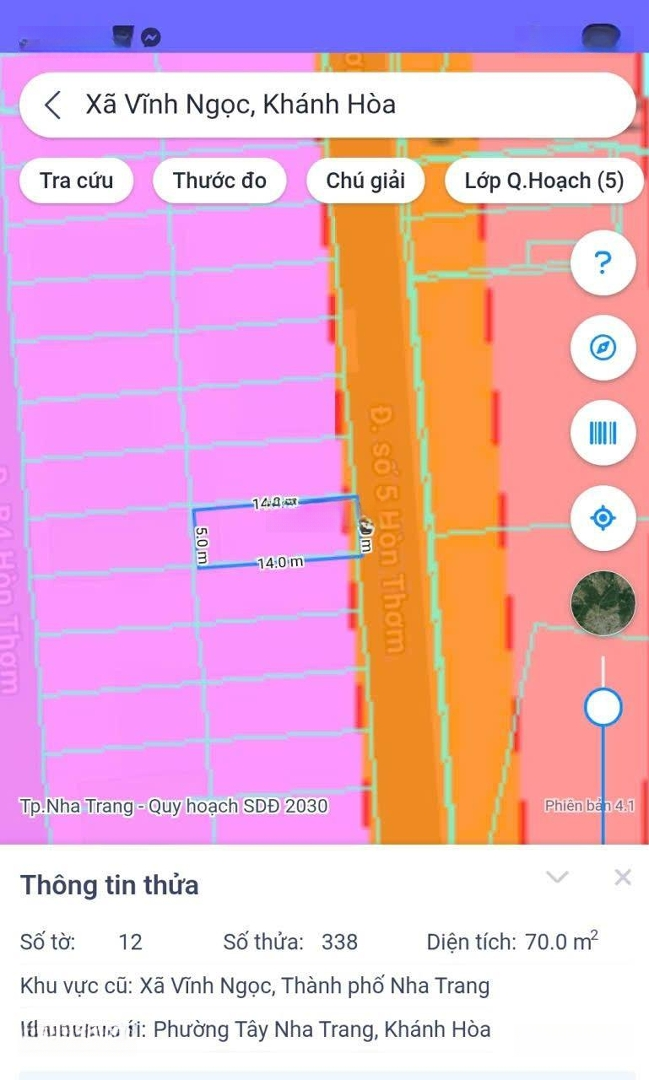Image resolution: width=649 pixels, height=1080 pixels.
Task: Open the barcode scanner button
Action: 602,433
